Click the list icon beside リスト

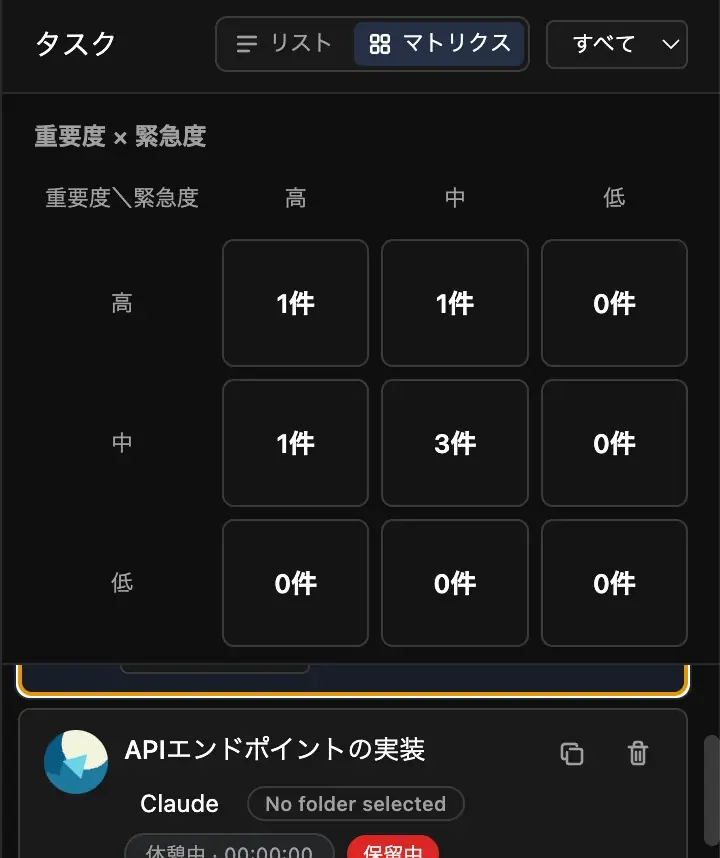(246, 44)
